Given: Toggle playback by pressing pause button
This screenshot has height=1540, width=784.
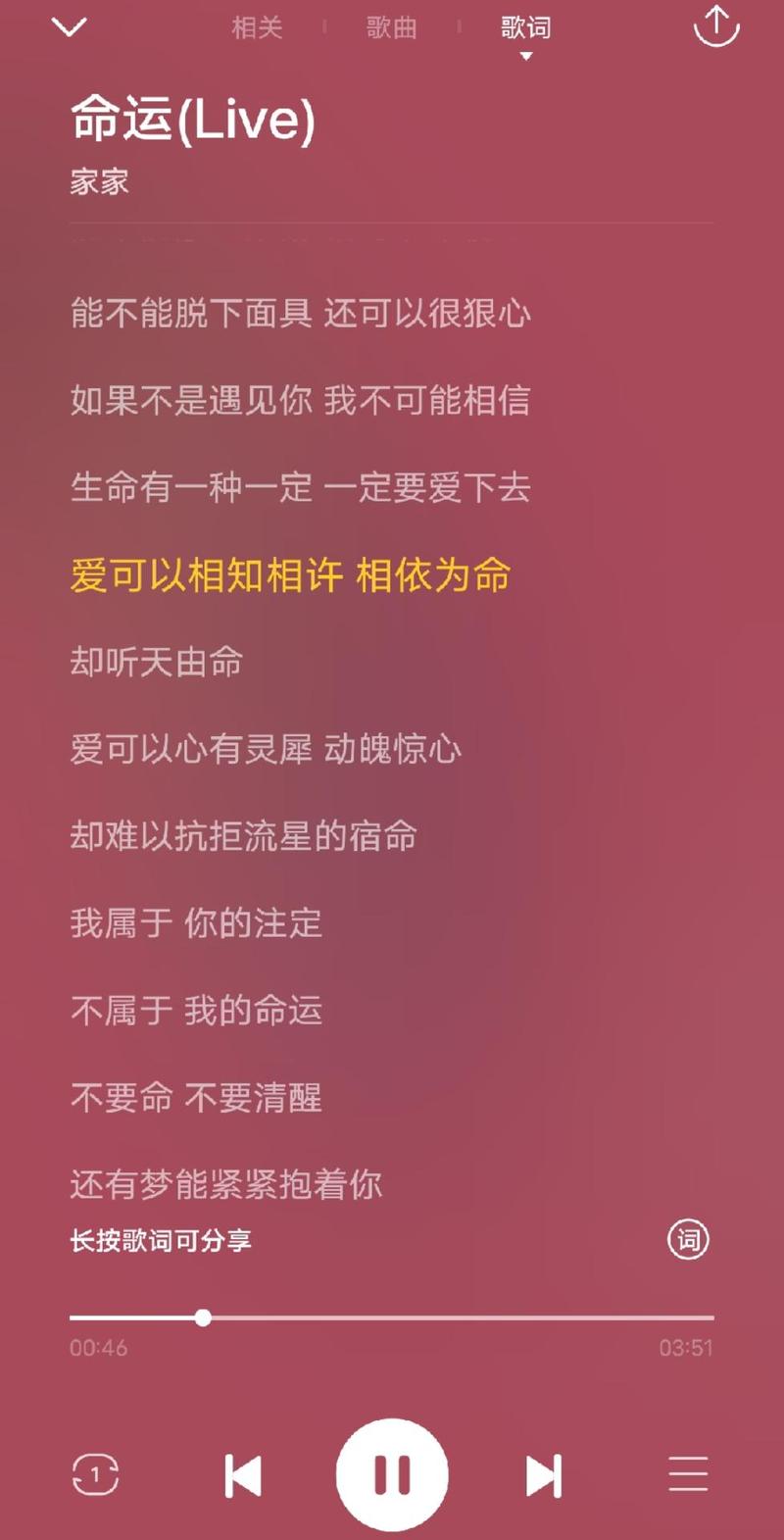Looking at the screenshot, I should [x=392, y=1470].
